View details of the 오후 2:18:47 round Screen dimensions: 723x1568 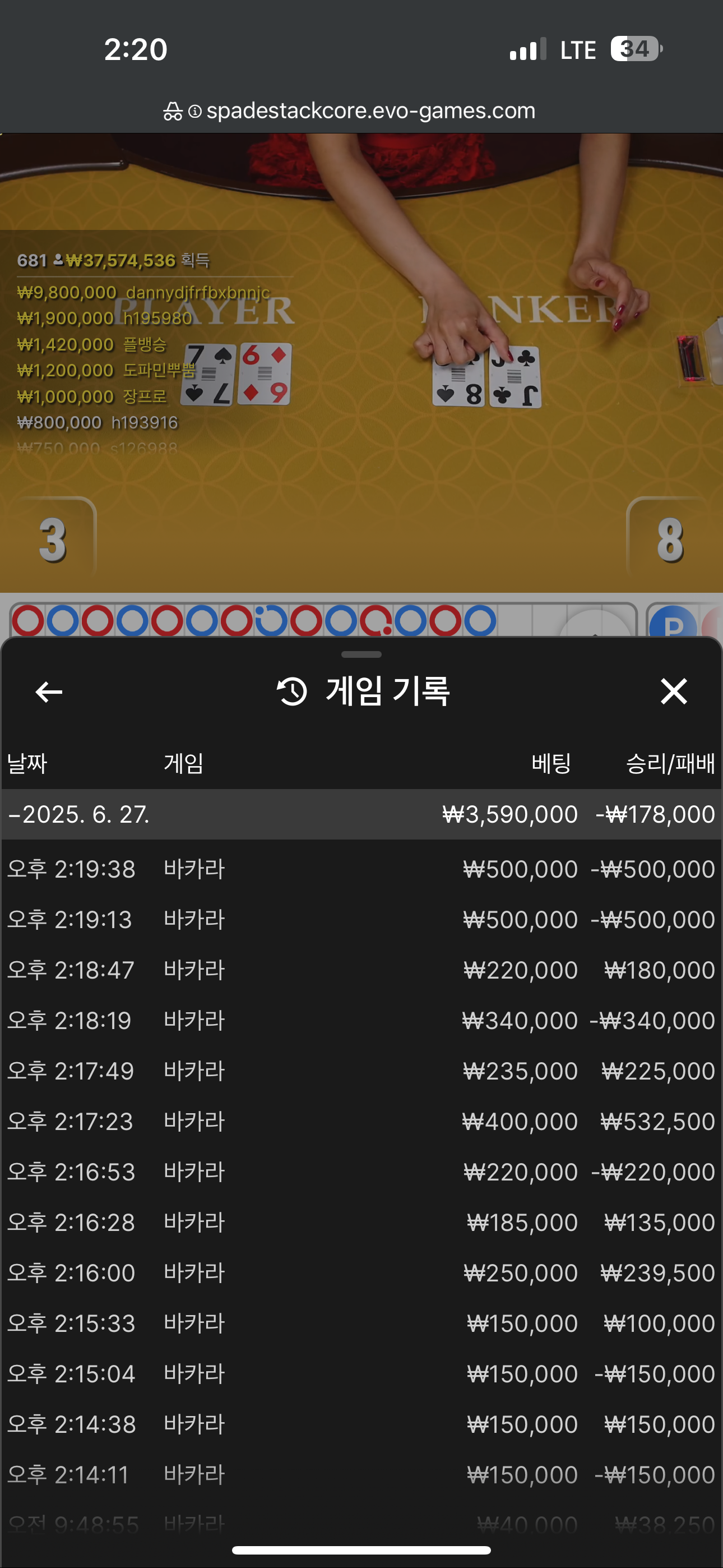pos(361,970)
